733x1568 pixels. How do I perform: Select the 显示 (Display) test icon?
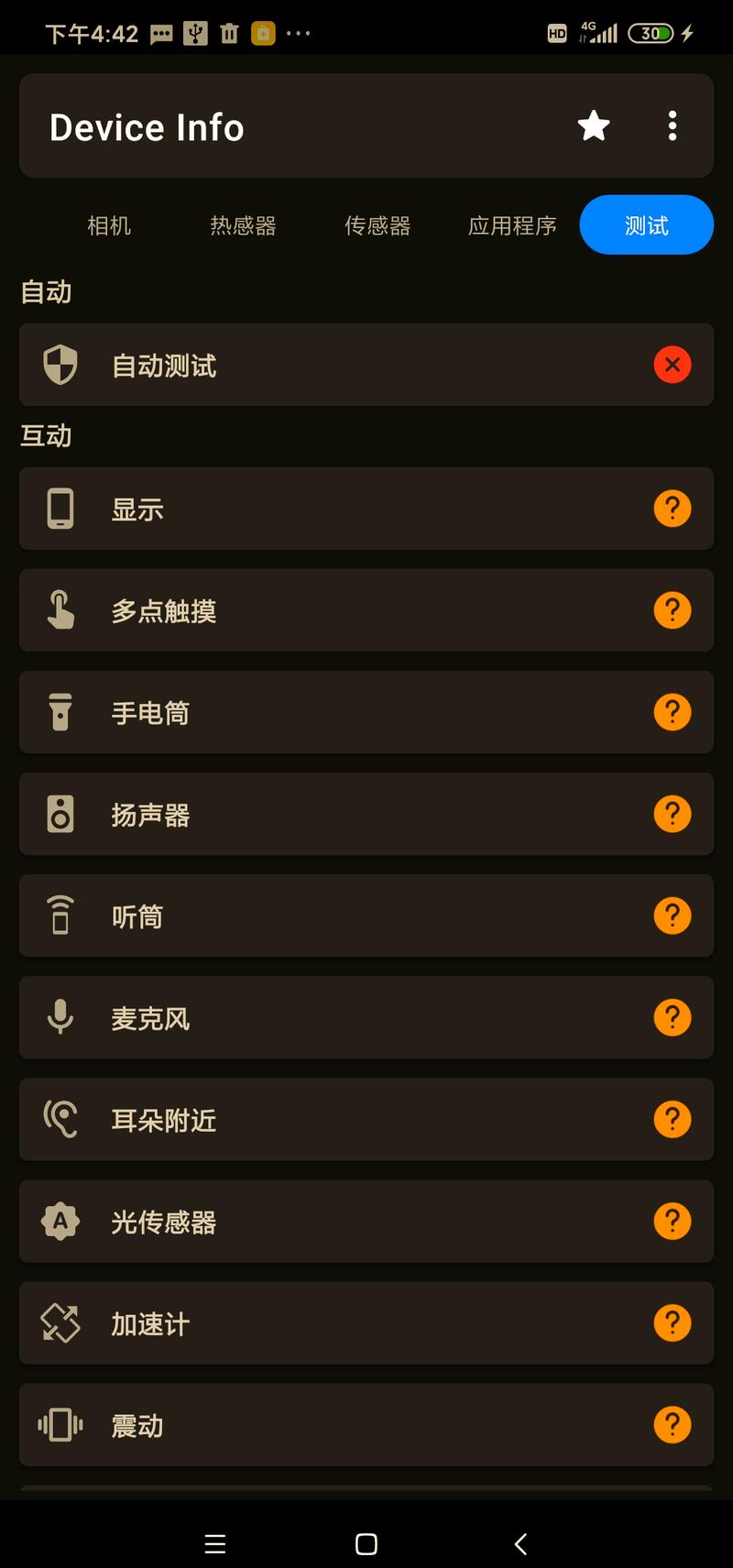coord(60,509)
